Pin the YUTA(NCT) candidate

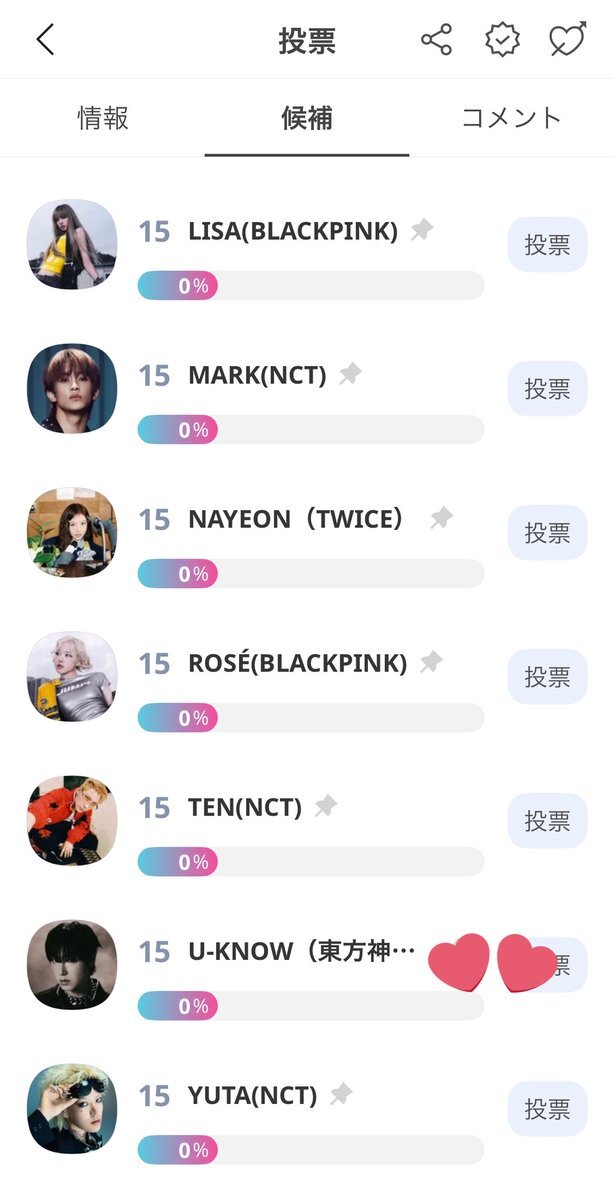coord(341,1094)
